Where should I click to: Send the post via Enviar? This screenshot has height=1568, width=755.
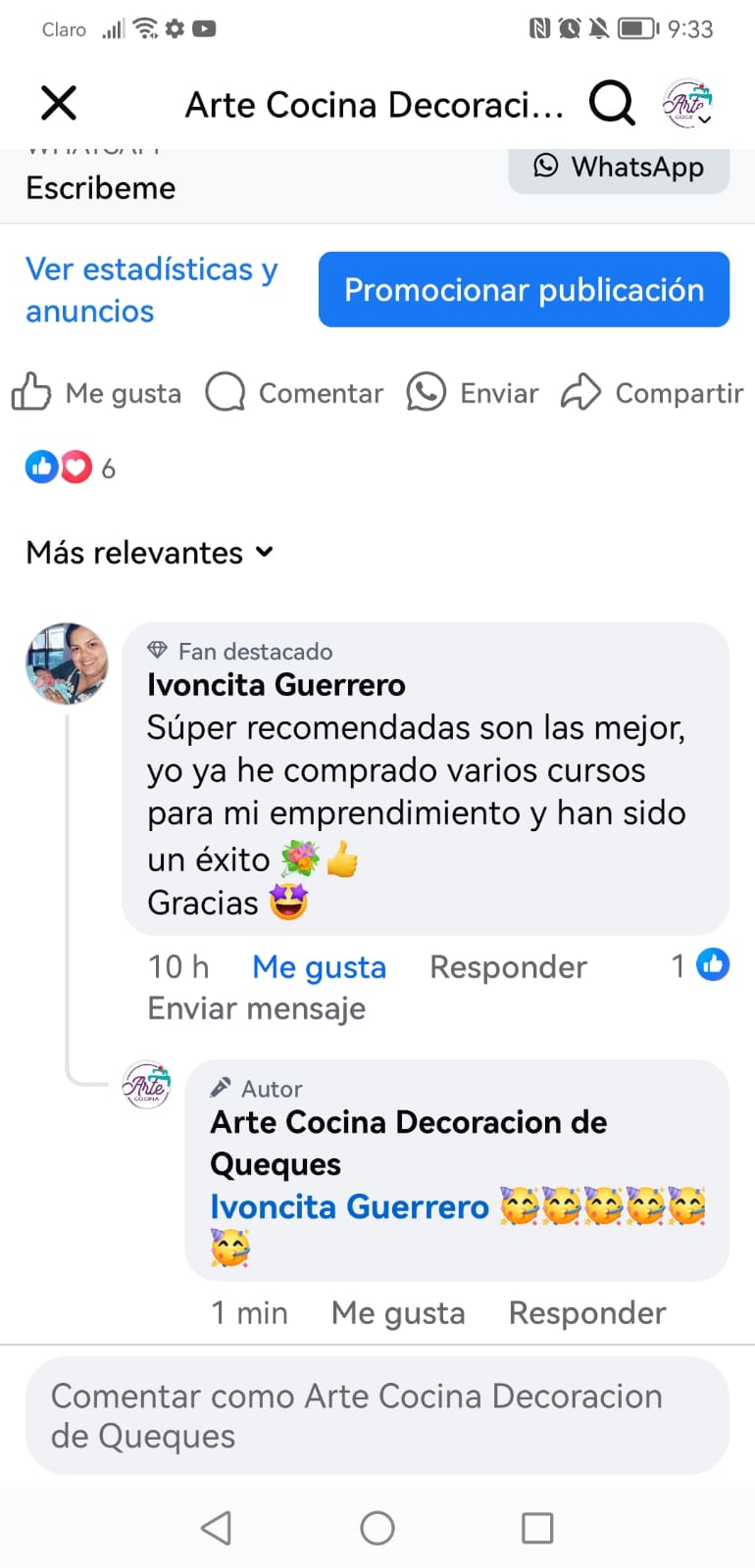pos(473,393)
